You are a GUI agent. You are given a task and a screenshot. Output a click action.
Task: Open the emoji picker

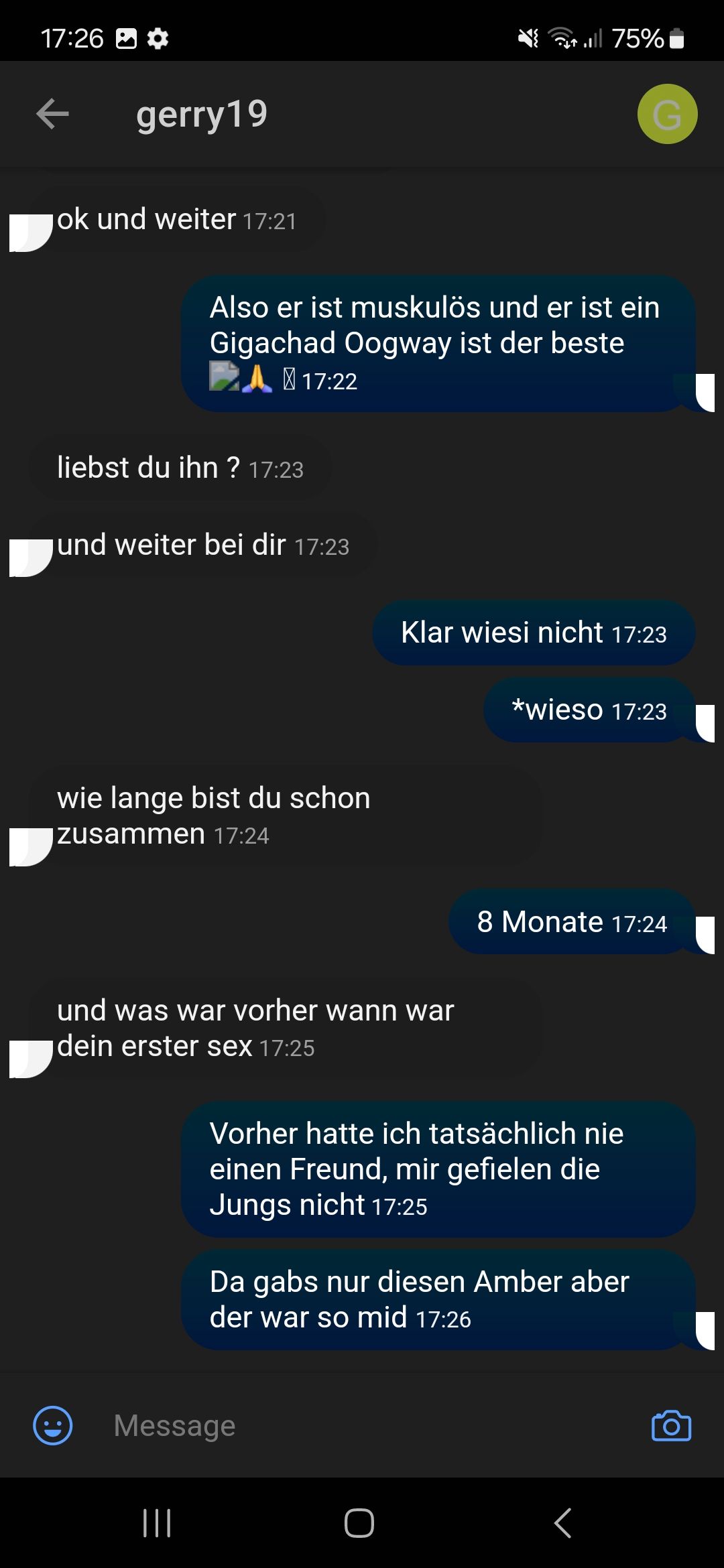[53, 1425]
